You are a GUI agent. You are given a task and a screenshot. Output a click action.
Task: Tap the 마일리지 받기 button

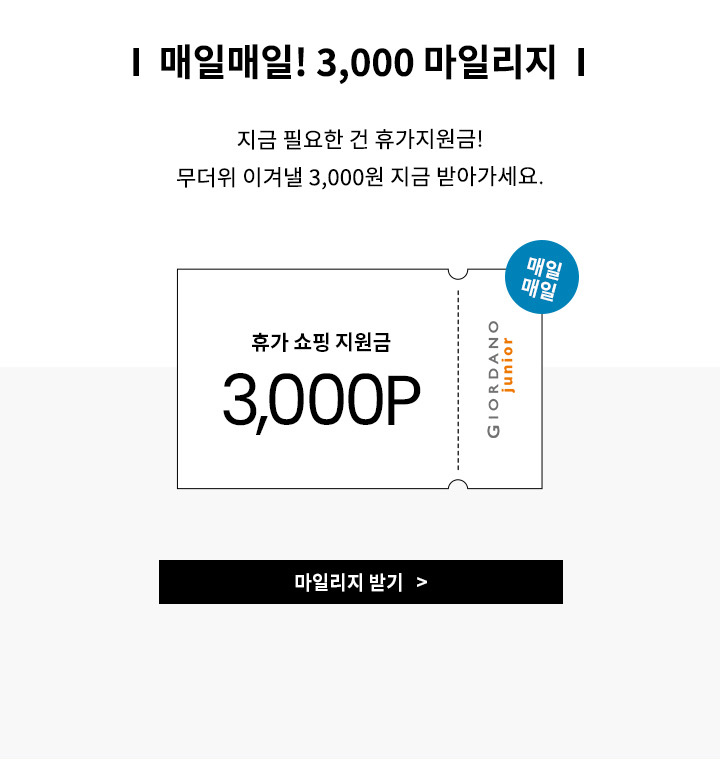click(x=360, y=582)
